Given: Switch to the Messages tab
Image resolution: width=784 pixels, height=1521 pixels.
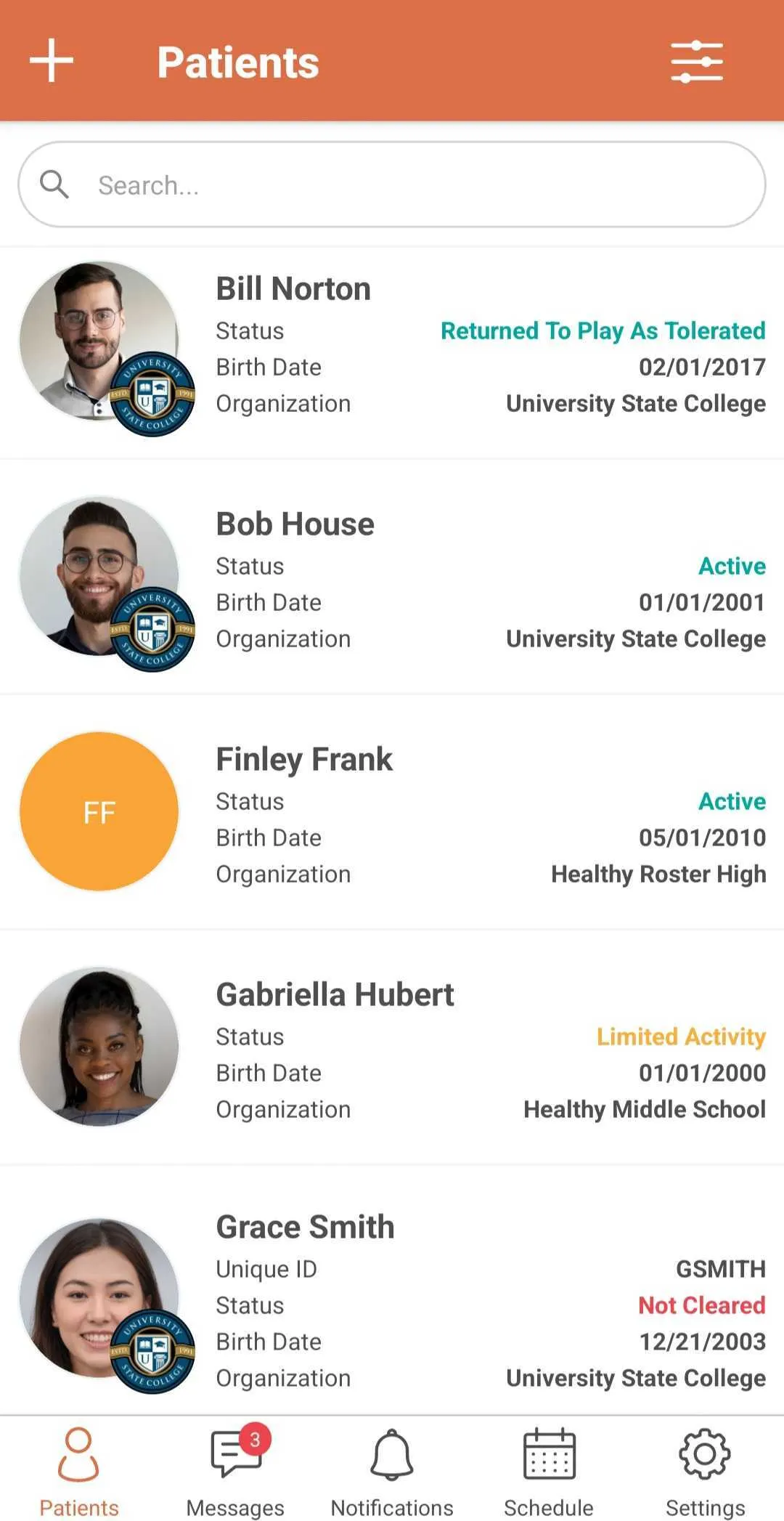Looking at the screenshot, I should pos(235,1469).
